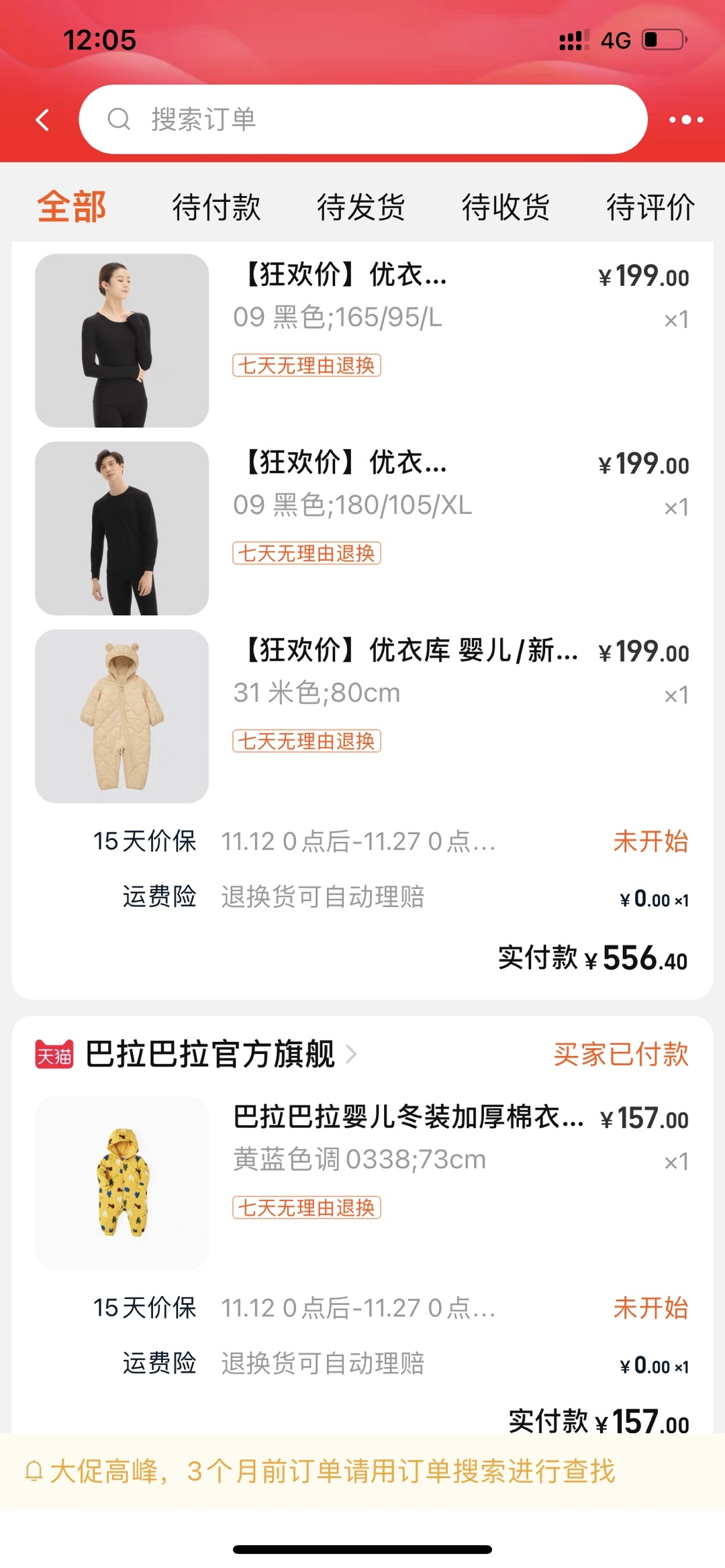Select the 全部 orders tab
725x1568 pixels.
point(71,206)
